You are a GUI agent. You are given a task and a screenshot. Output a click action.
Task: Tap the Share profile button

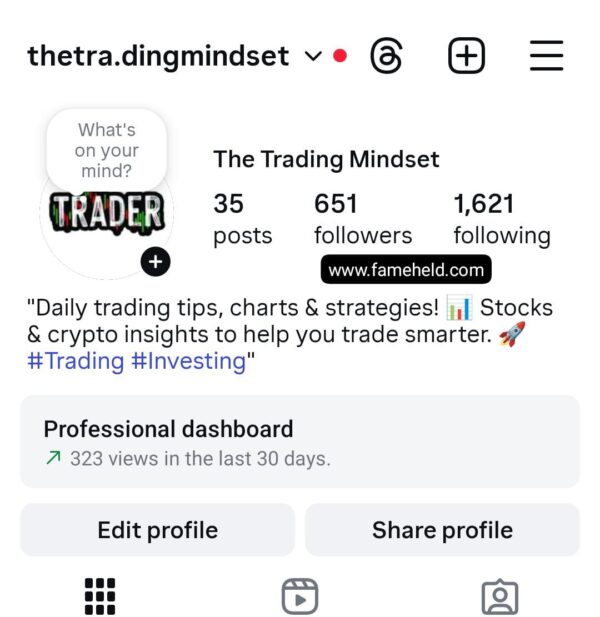tap(442, 530)
